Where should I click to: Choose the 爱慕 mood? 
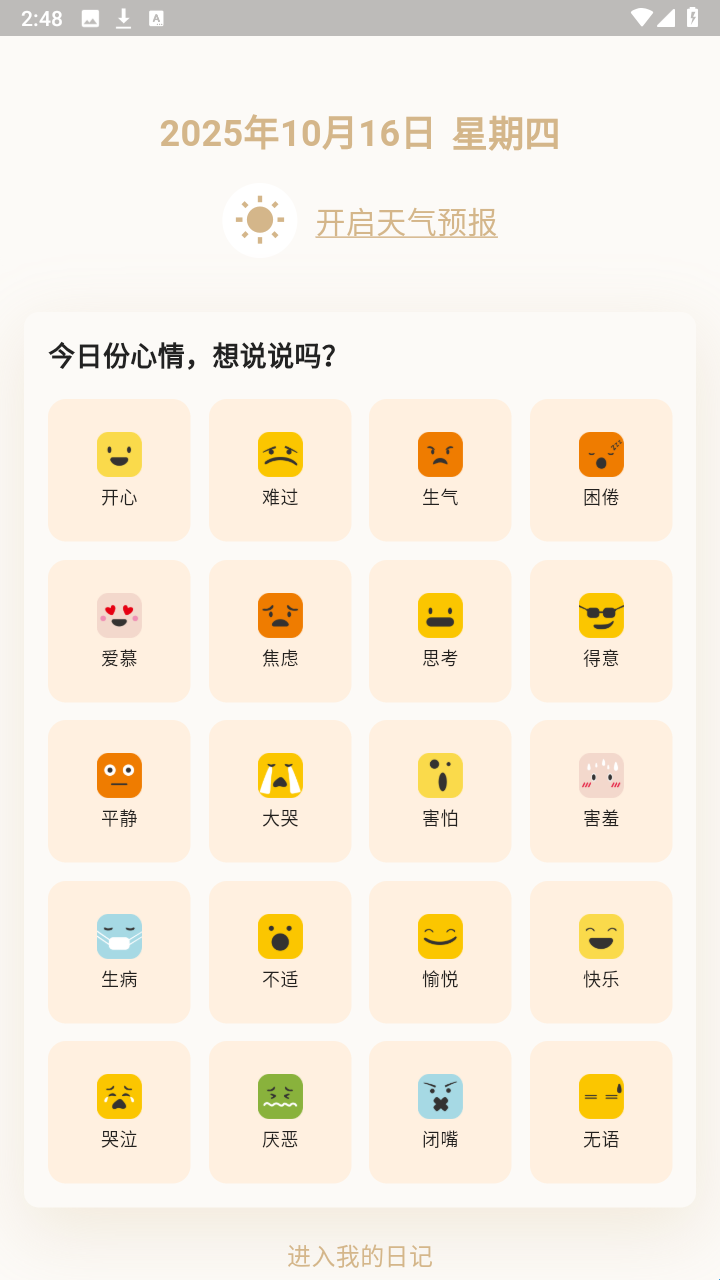(119, 631)
